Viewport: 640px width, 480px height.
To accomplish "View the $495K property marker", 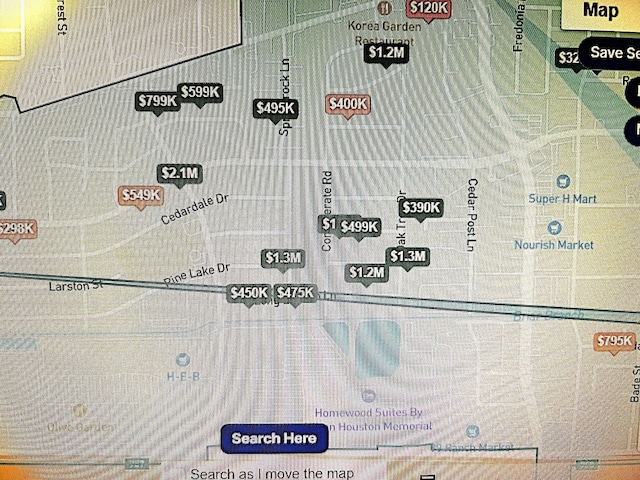I will pyautogui.click(x=275, y=108).
